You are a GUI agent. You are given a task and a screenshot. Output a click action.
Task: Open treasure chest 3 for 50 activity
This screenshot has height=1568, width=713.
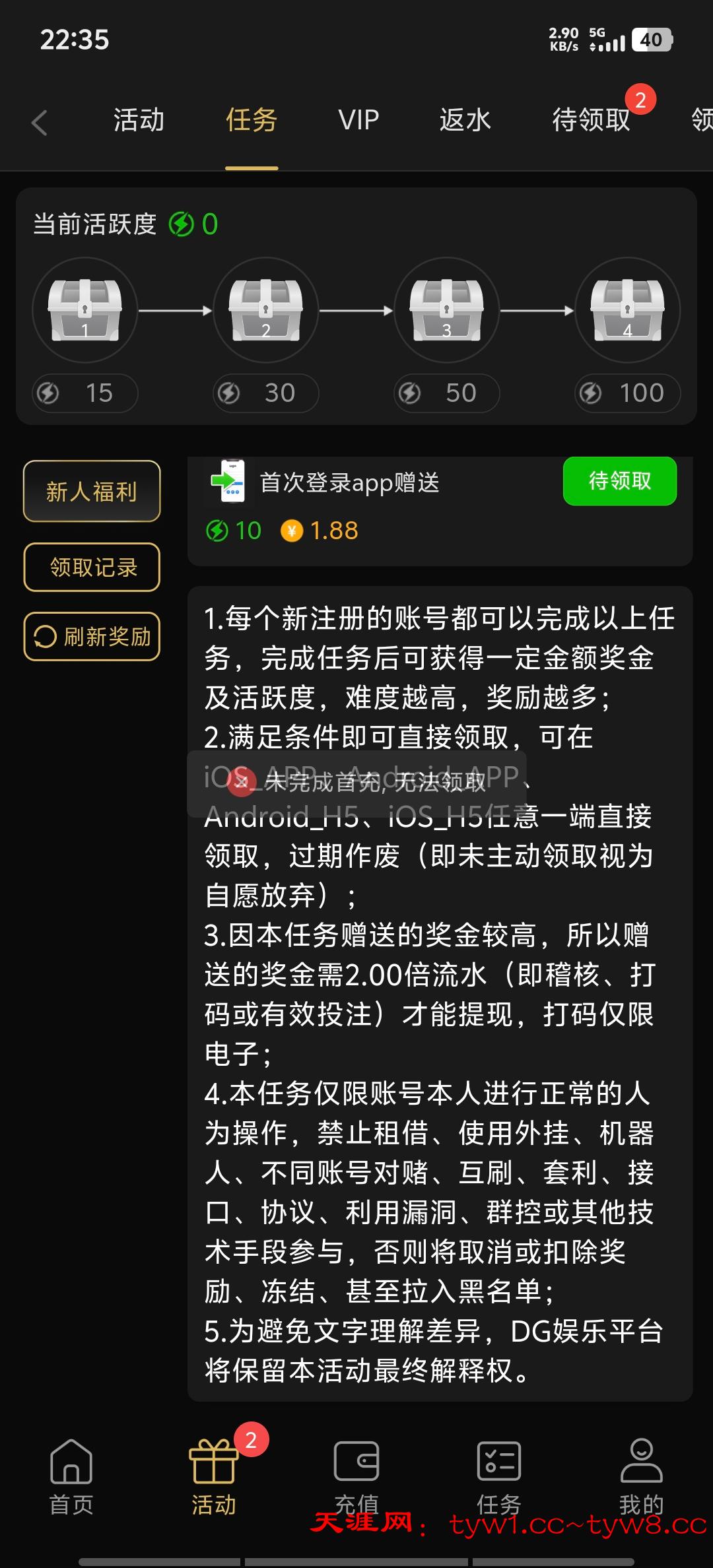(447, 310)
